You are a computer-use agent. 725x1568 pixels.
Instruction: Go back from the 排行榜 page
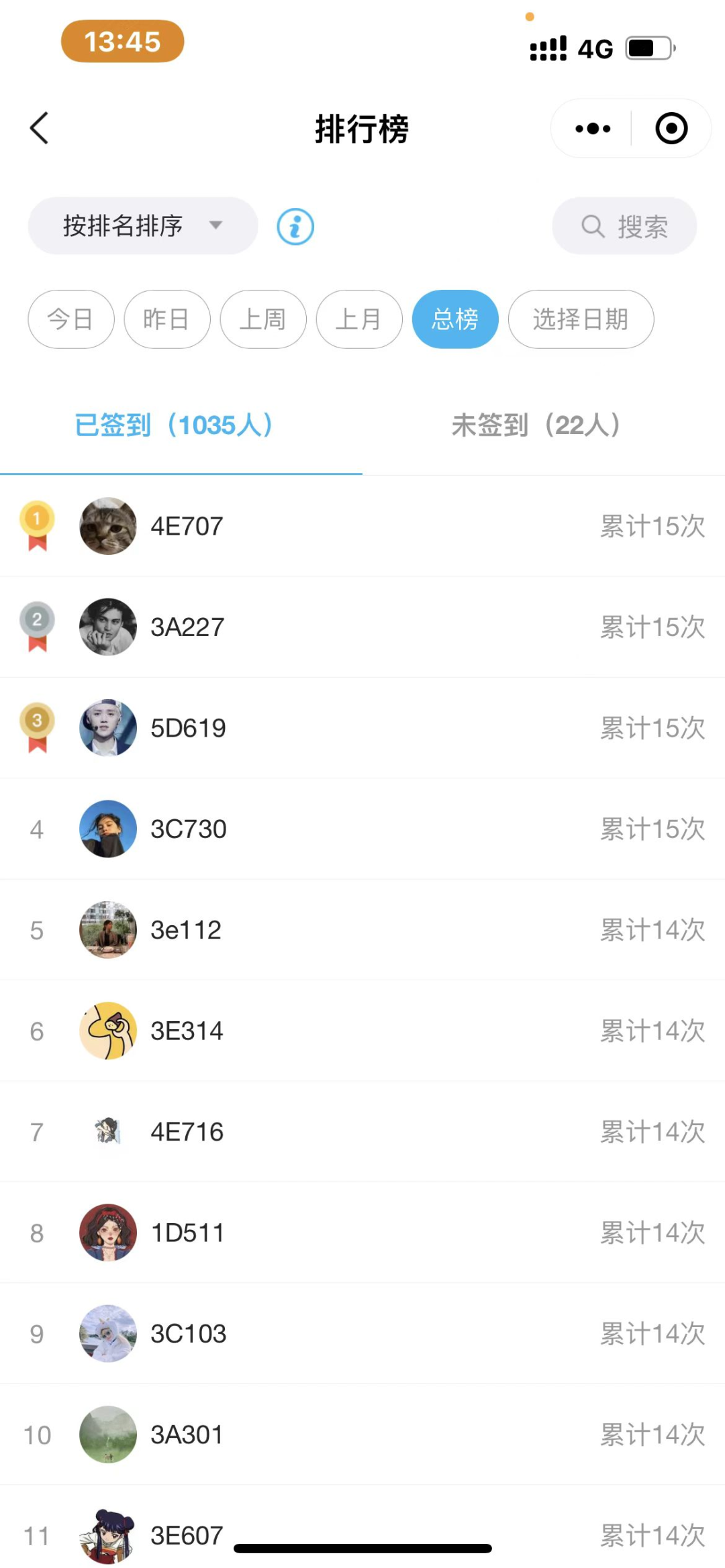pyautogui.click(x=40, y=128)
